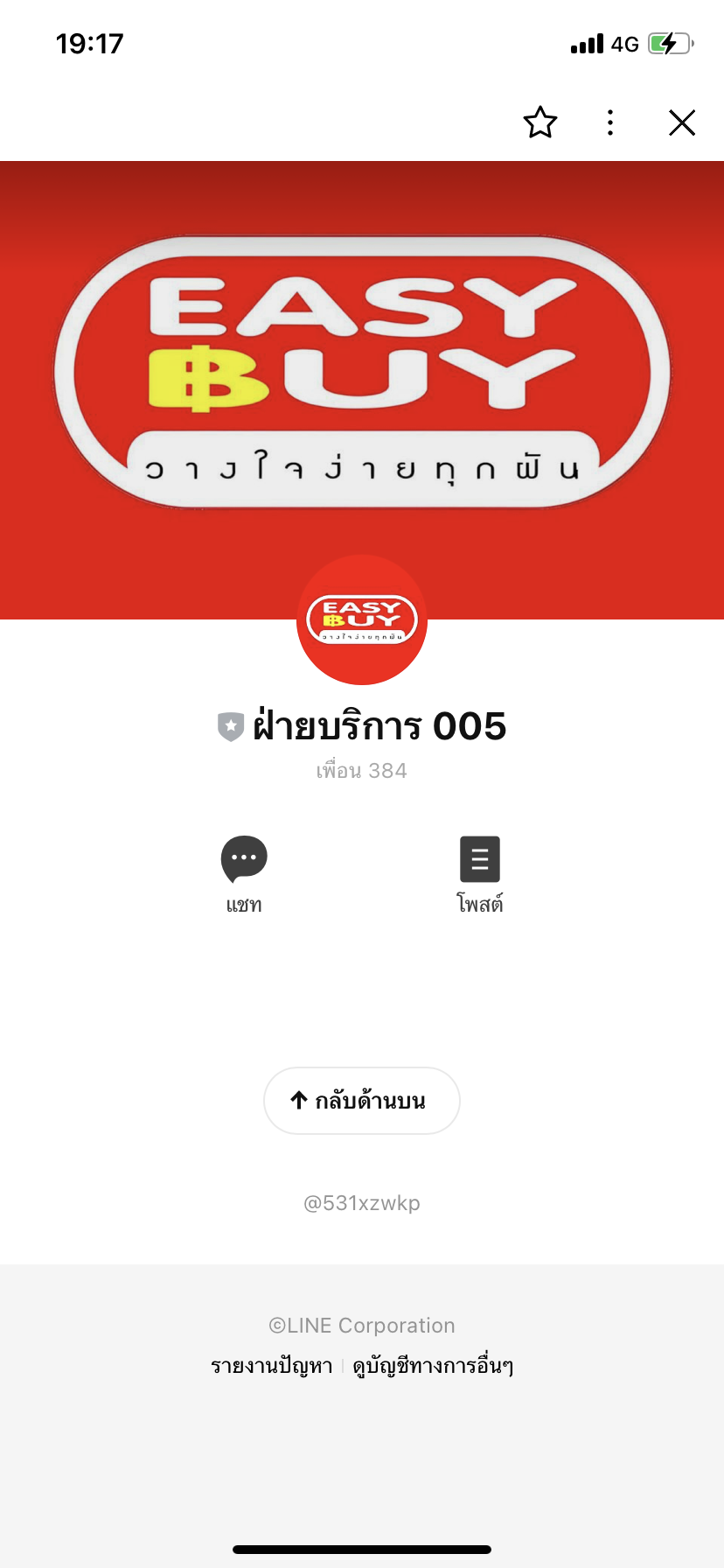Tap กลับด้านบน to return to the top
This screenshot has width=724, height=1568.
pos(362,1101)
